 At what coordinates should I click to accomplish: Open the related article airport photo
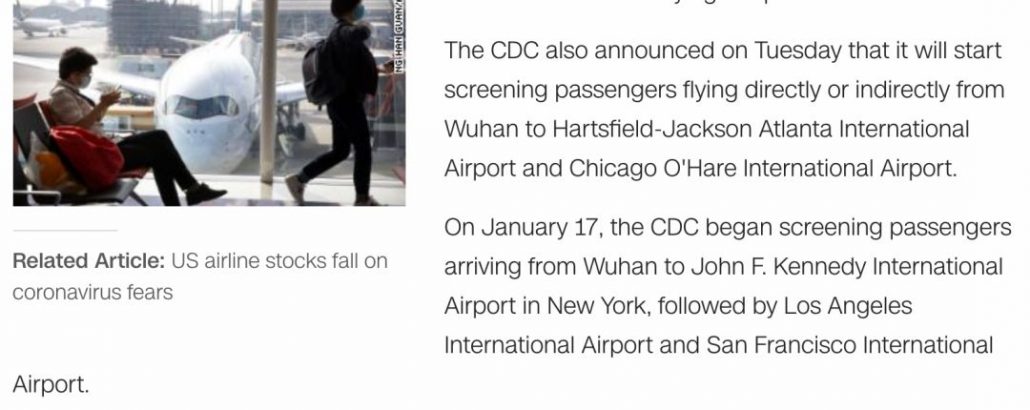tap(208, 102)
